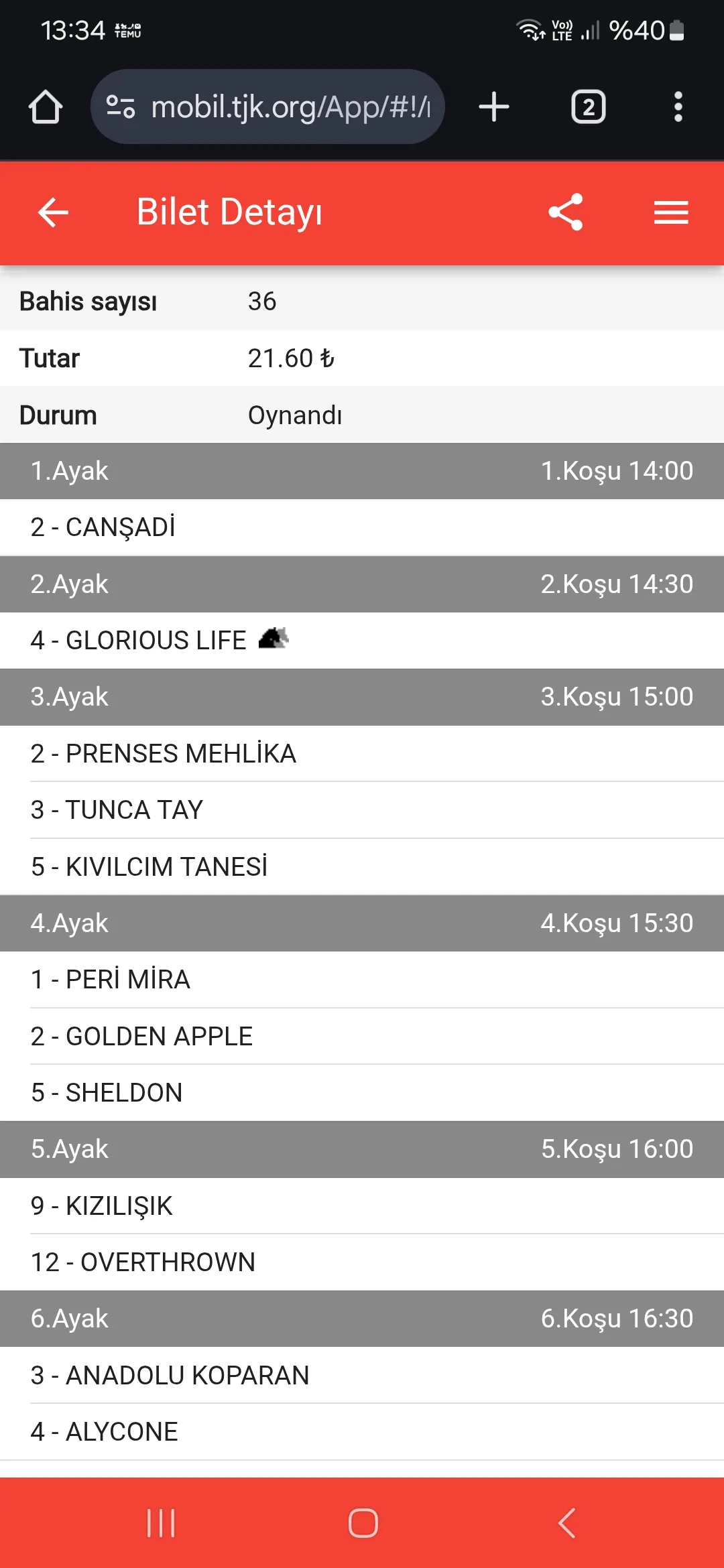
Task: Show recent apps
Action: point(161,1523)
